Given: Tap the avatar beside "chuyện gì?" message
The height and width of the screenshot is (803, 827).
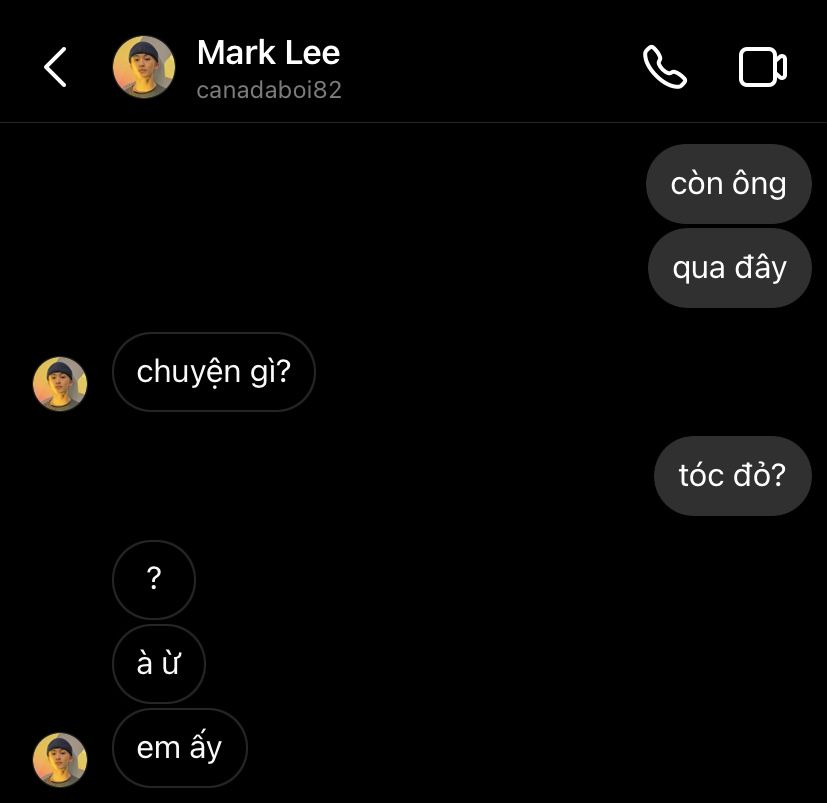Looking at the screenshot, I should pyautogui.click(x=60, y=384).
